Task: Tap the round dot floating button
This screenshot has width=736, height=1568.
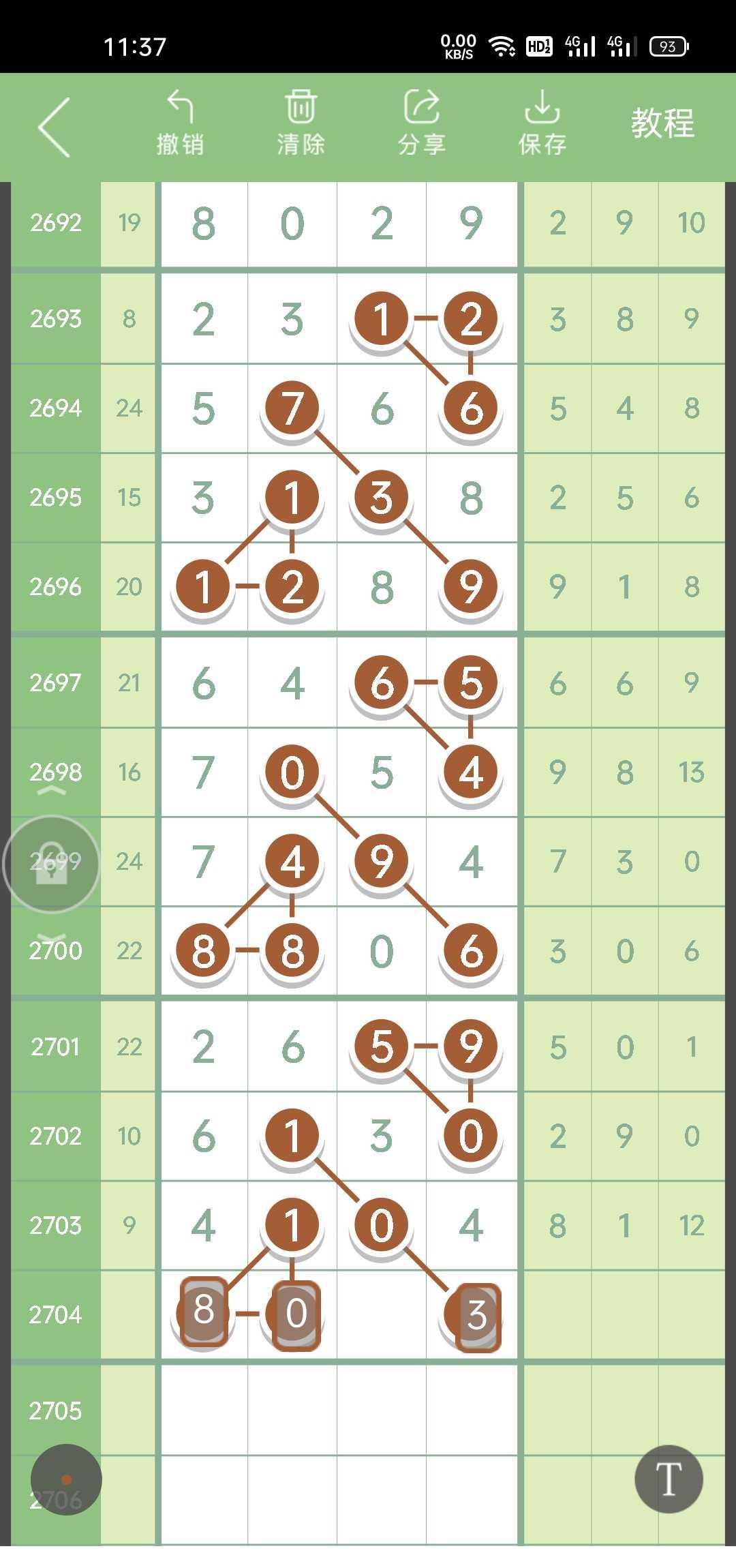Action: tap(66, 1479)
